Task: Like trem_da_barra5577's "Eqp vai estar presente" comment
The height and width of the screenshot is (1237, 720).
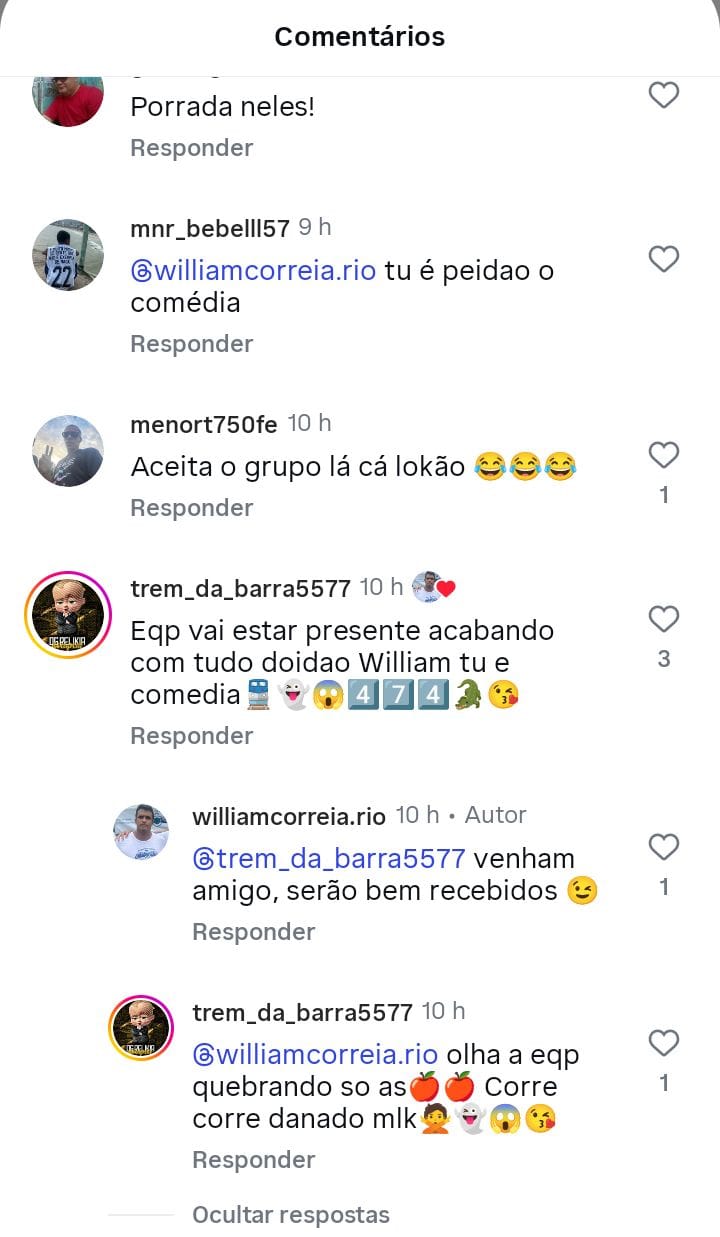Action: (x=664, y=620)
